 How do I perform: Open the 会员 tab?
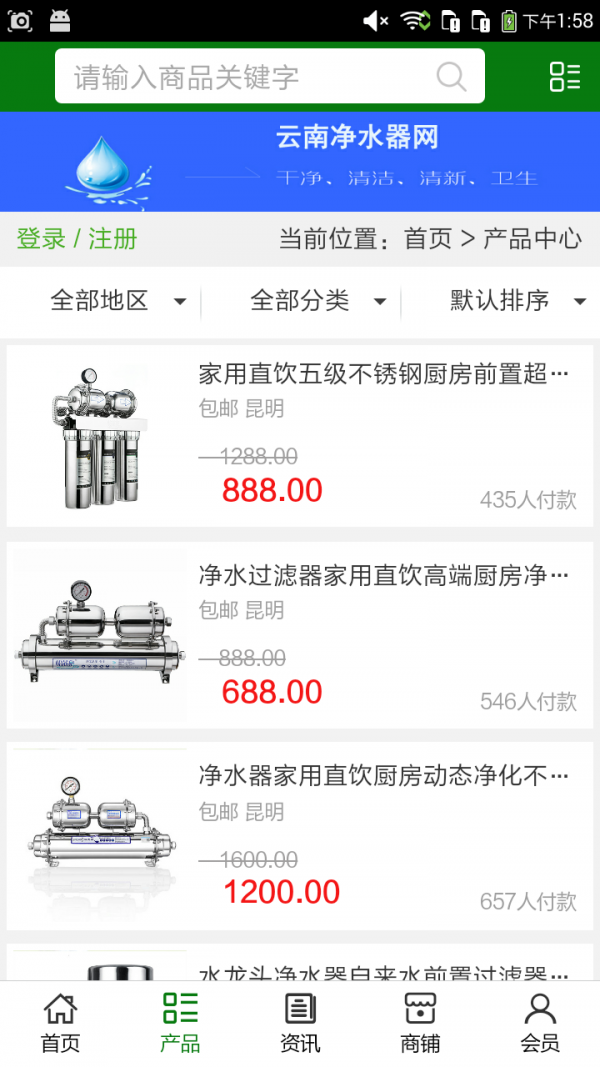click(540, 1023)
